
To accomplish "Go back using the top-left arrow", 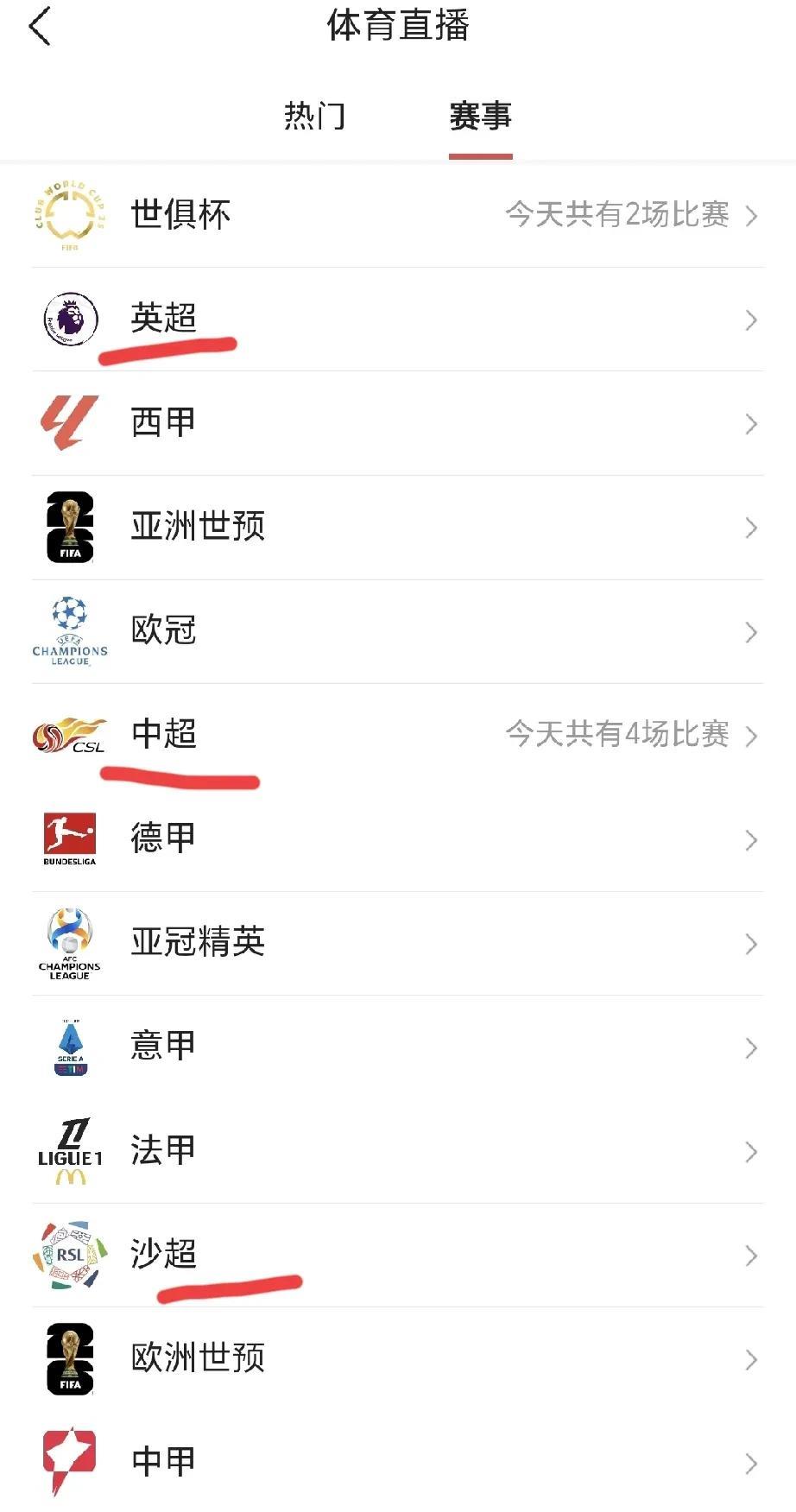I will click(x=40, y=26).
